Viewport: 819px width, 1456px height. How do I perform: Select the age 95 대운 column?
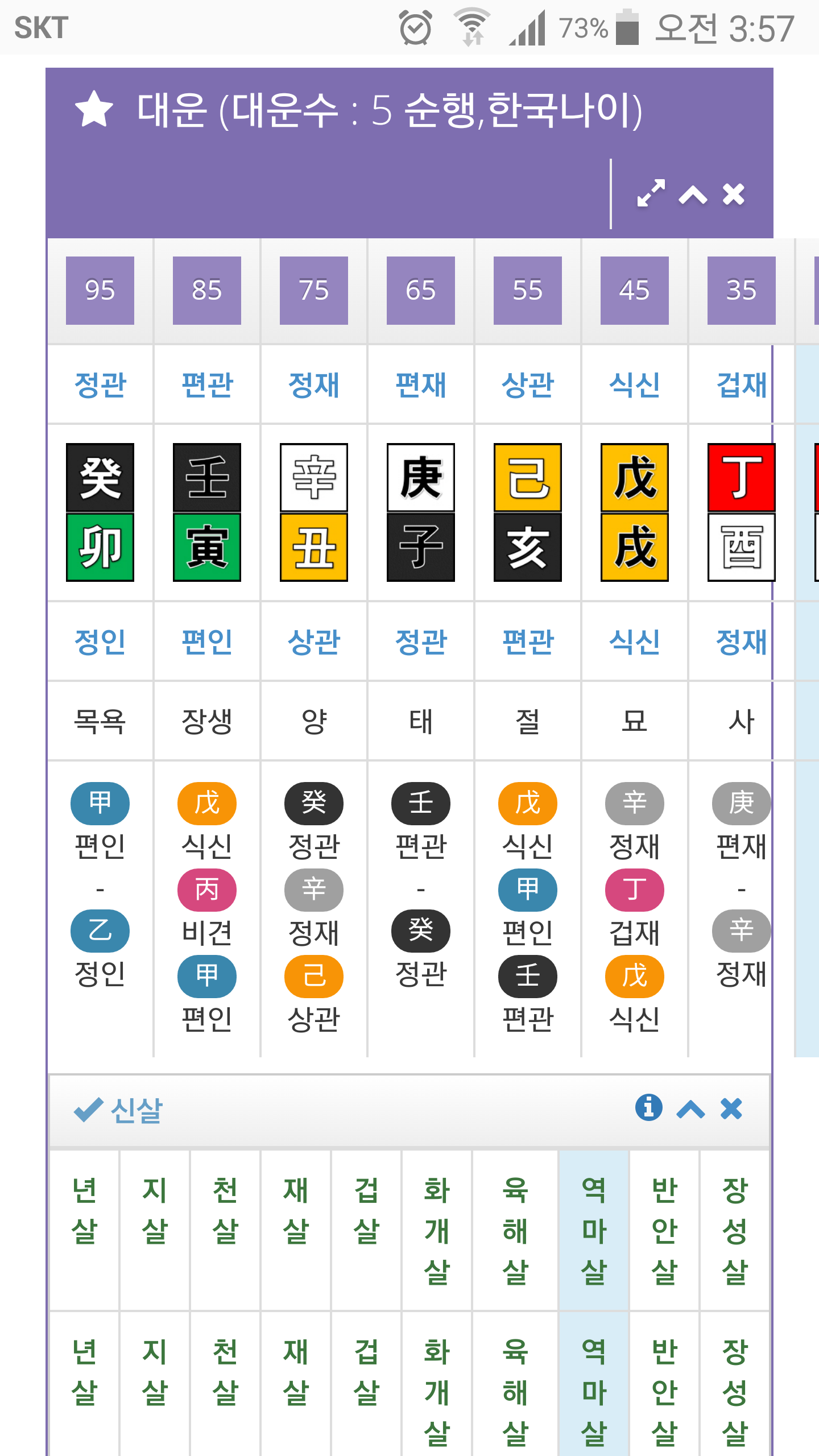click(100, 290)
